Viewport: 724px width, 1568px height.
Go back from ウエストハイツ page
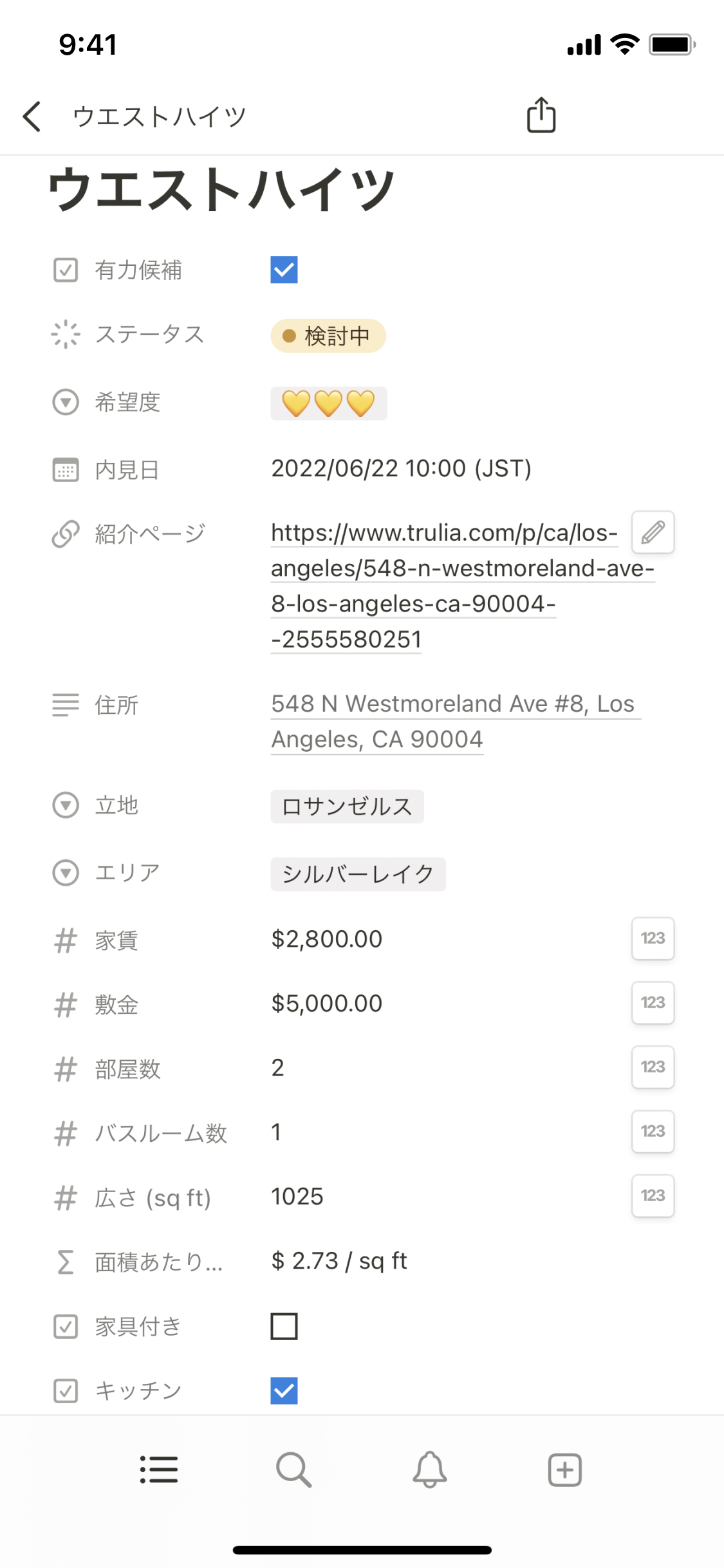click(32, 117)
